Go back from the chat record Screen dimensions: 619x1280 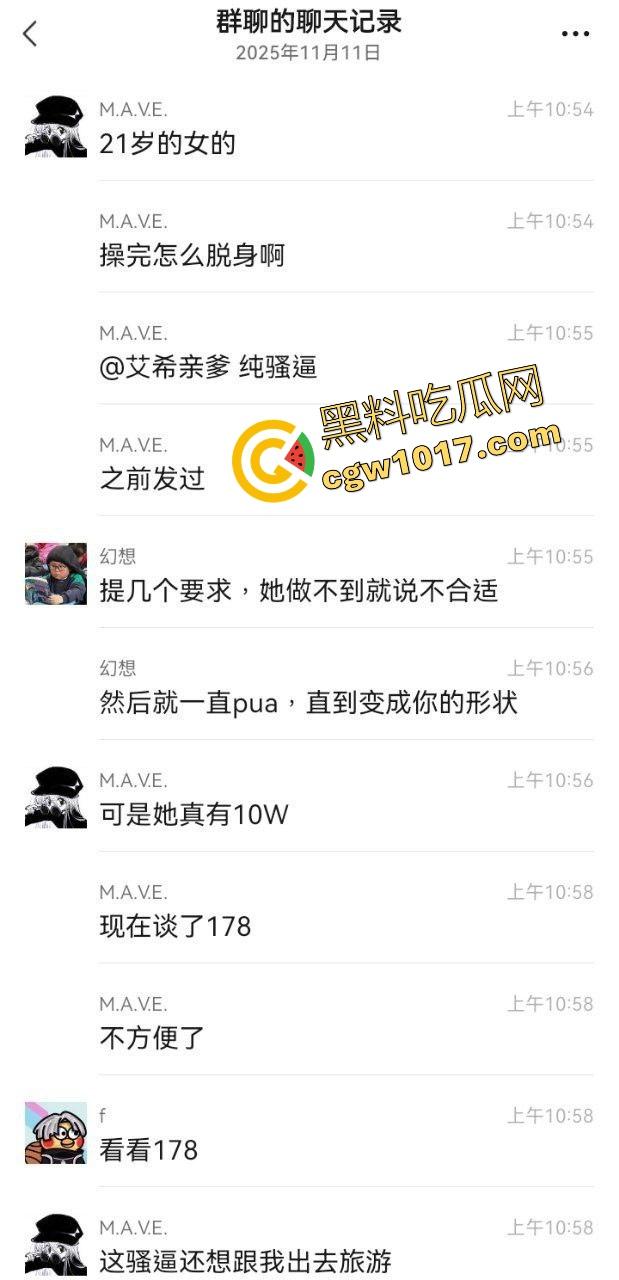pos(30,34)
